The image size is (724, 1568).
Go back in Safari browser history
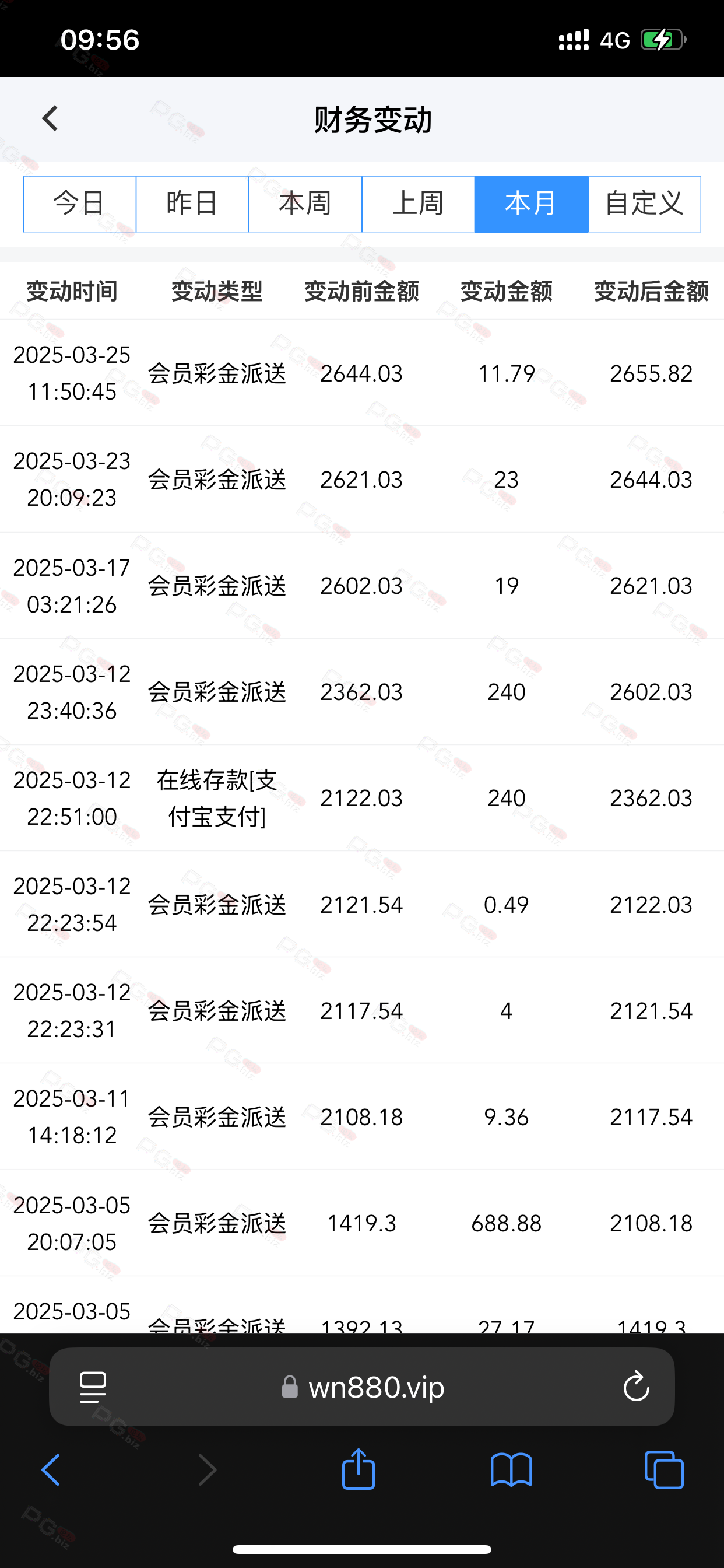coord(51,1470)
